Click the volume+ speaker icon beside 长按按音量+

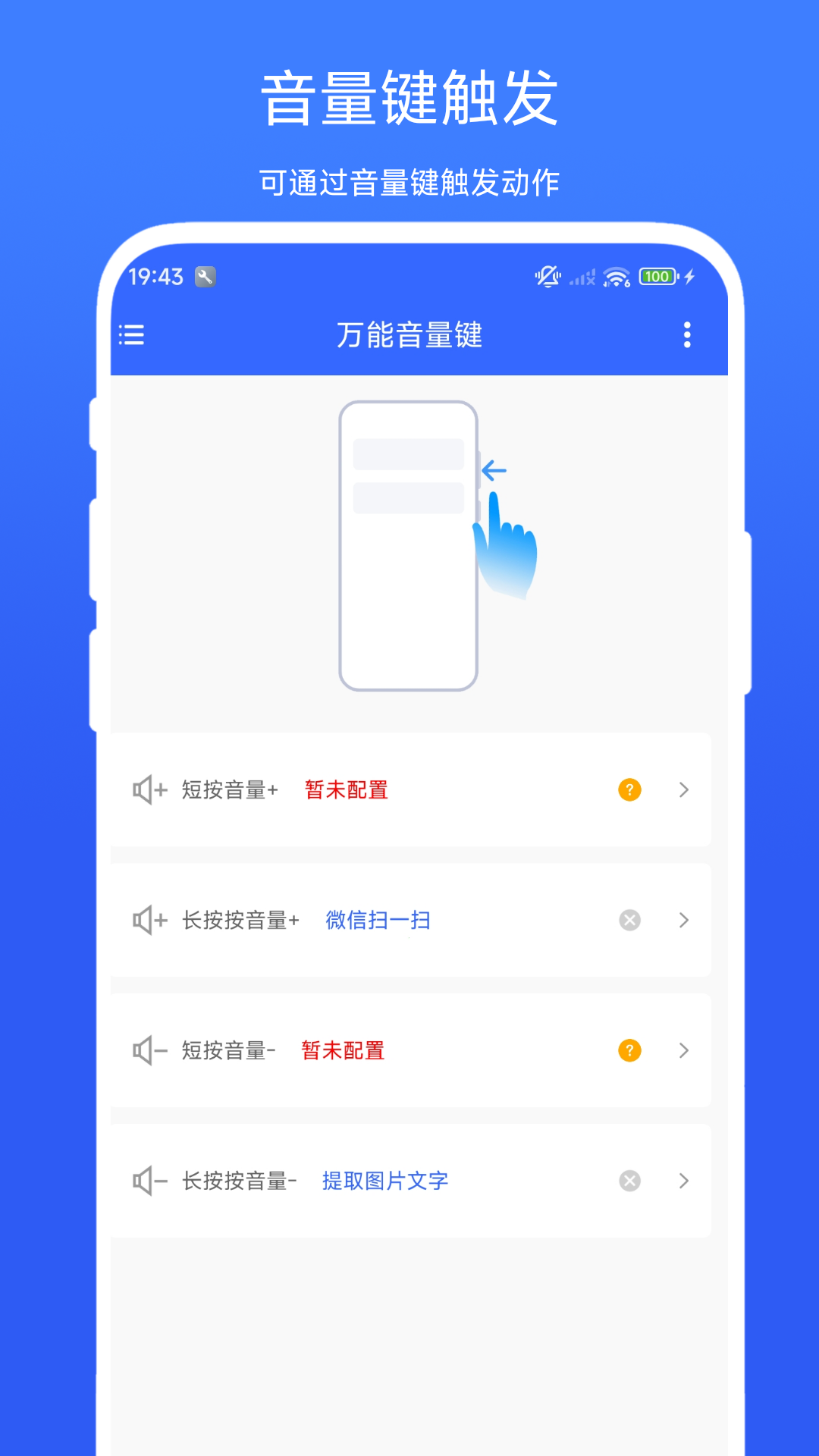pos(149,920)
